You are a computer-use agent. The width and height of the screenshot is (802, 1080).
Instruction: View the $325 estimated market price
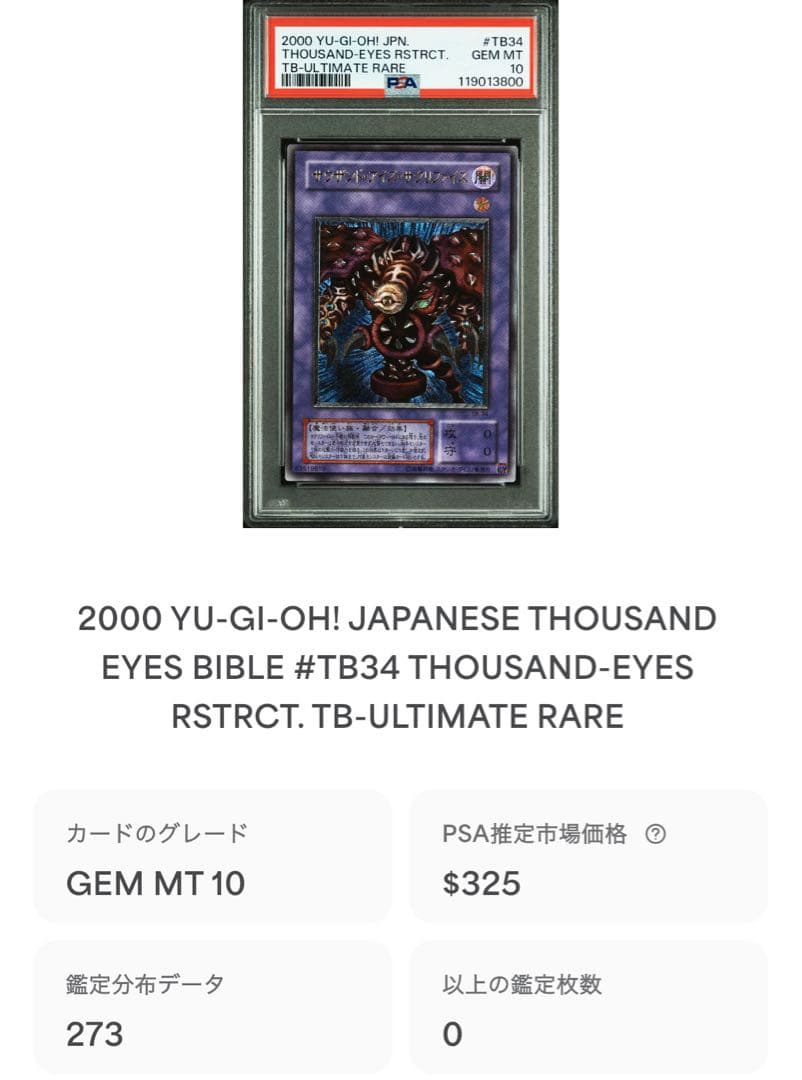[481, 884]
